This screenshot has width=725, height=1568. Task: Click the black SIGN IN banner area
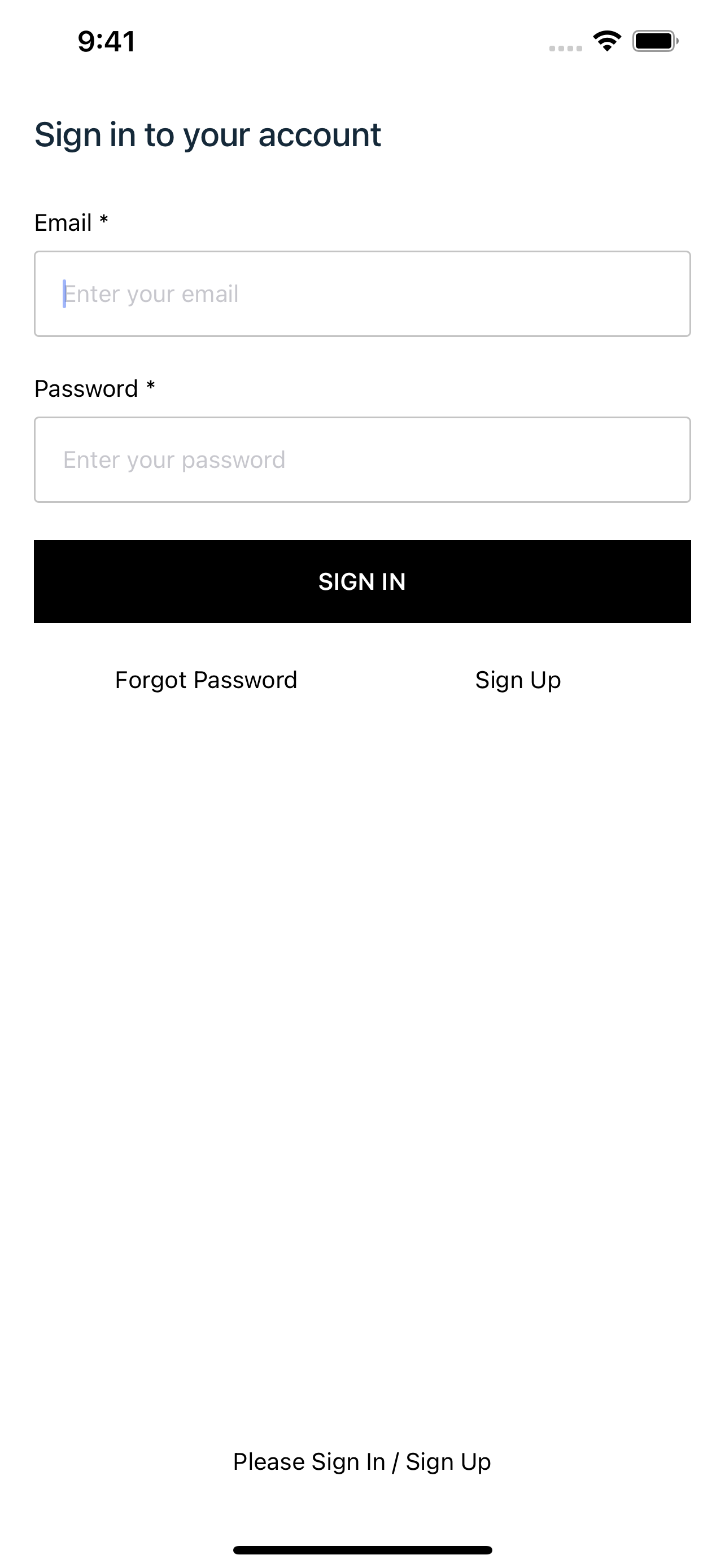(363, 581)
